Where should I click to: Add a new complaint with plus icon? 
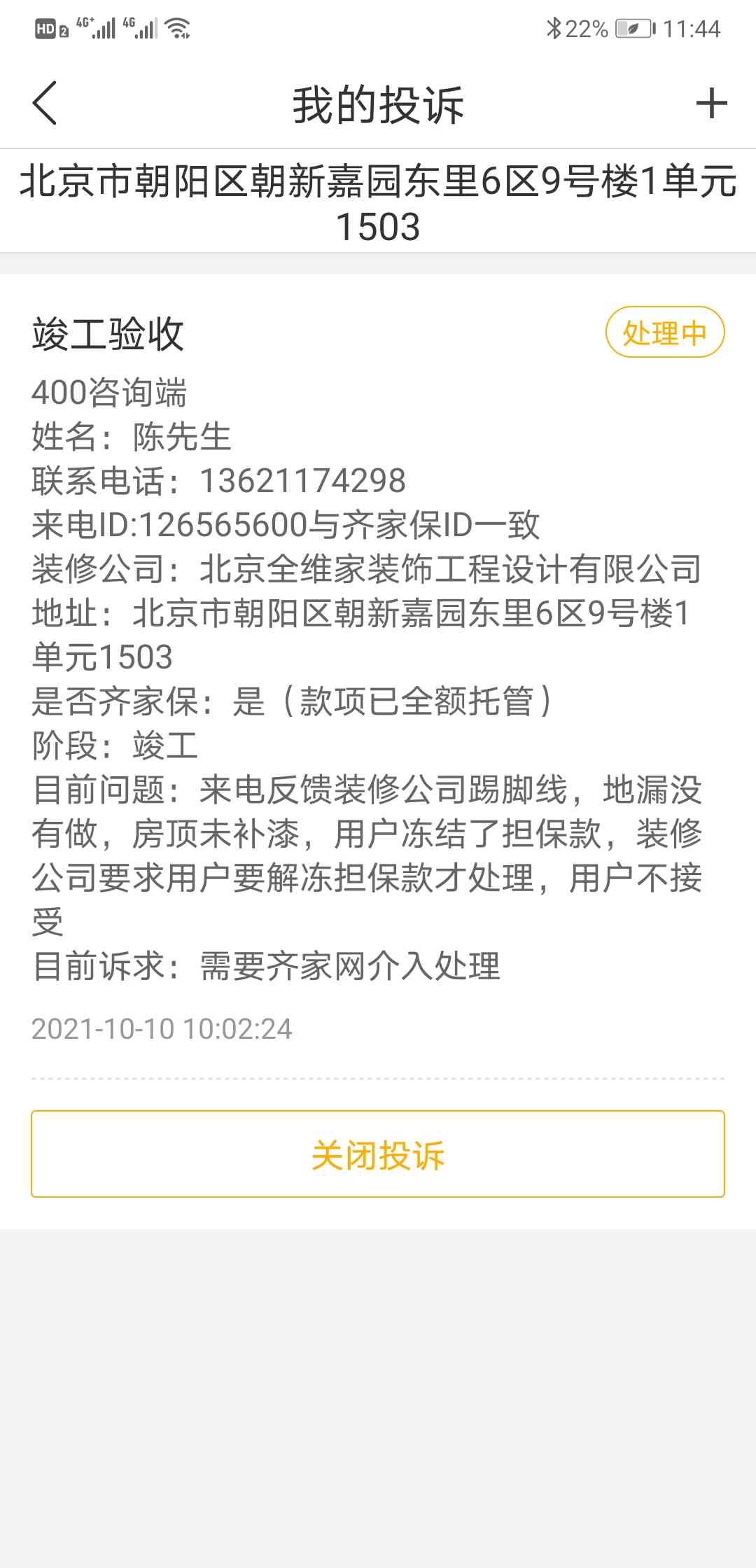coord(711,104)
